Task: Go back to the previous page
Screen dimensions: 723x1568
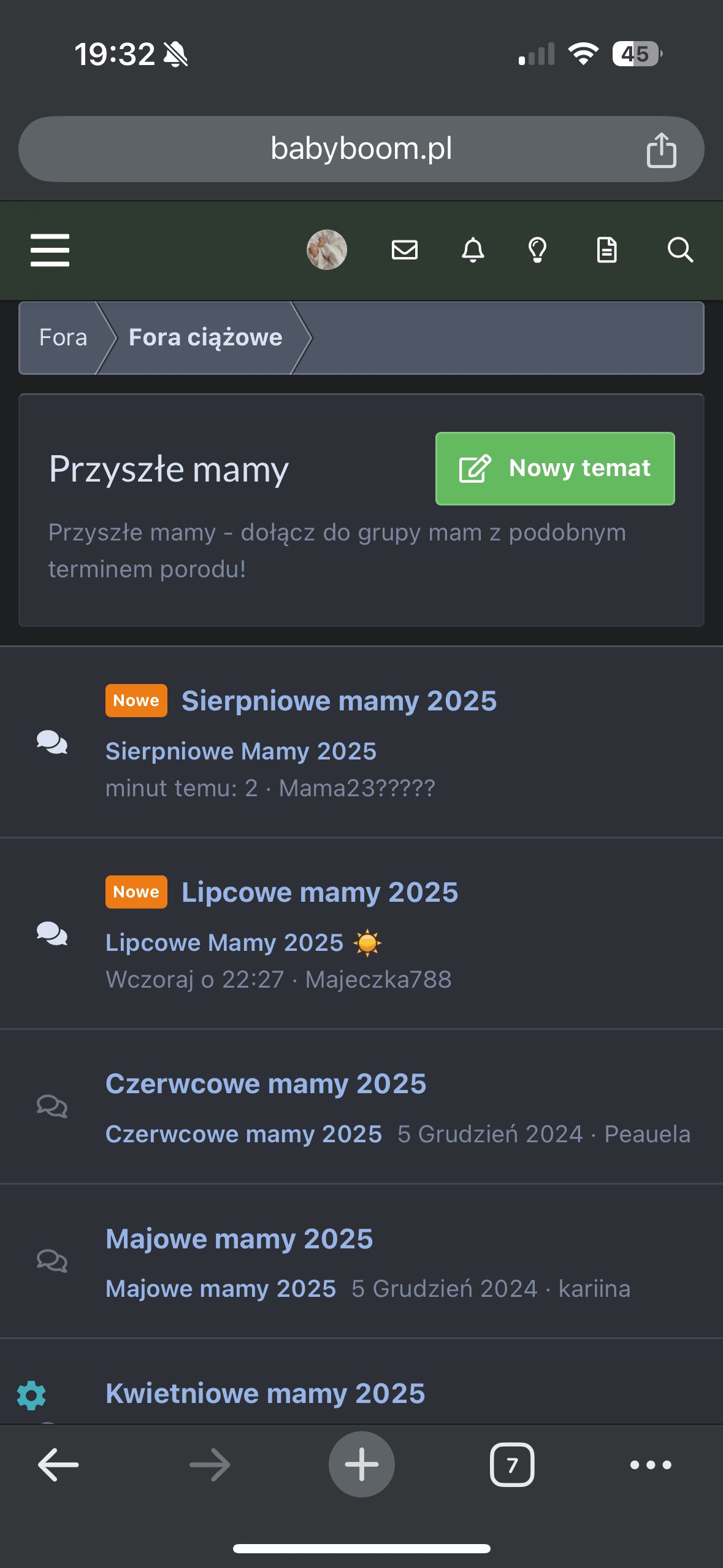Action: pyautogui.click(x=58, y=1465)
